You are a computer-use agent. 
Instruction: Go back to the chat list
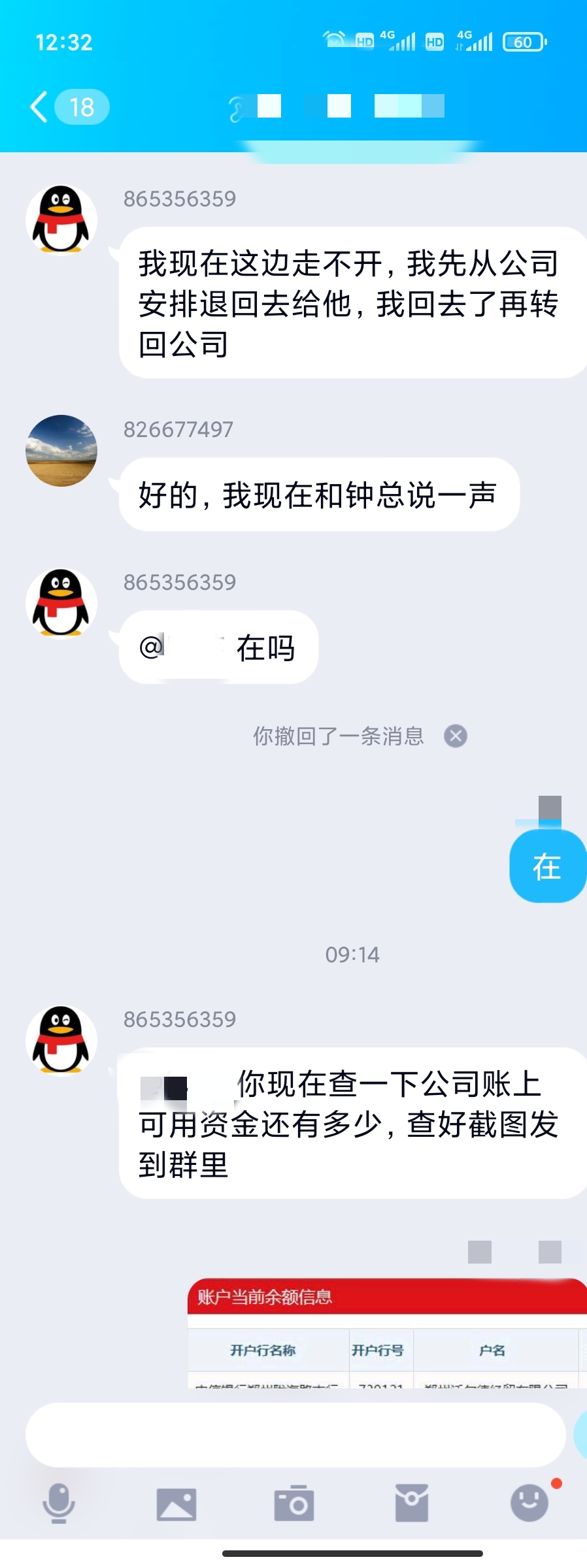(41, 106)
